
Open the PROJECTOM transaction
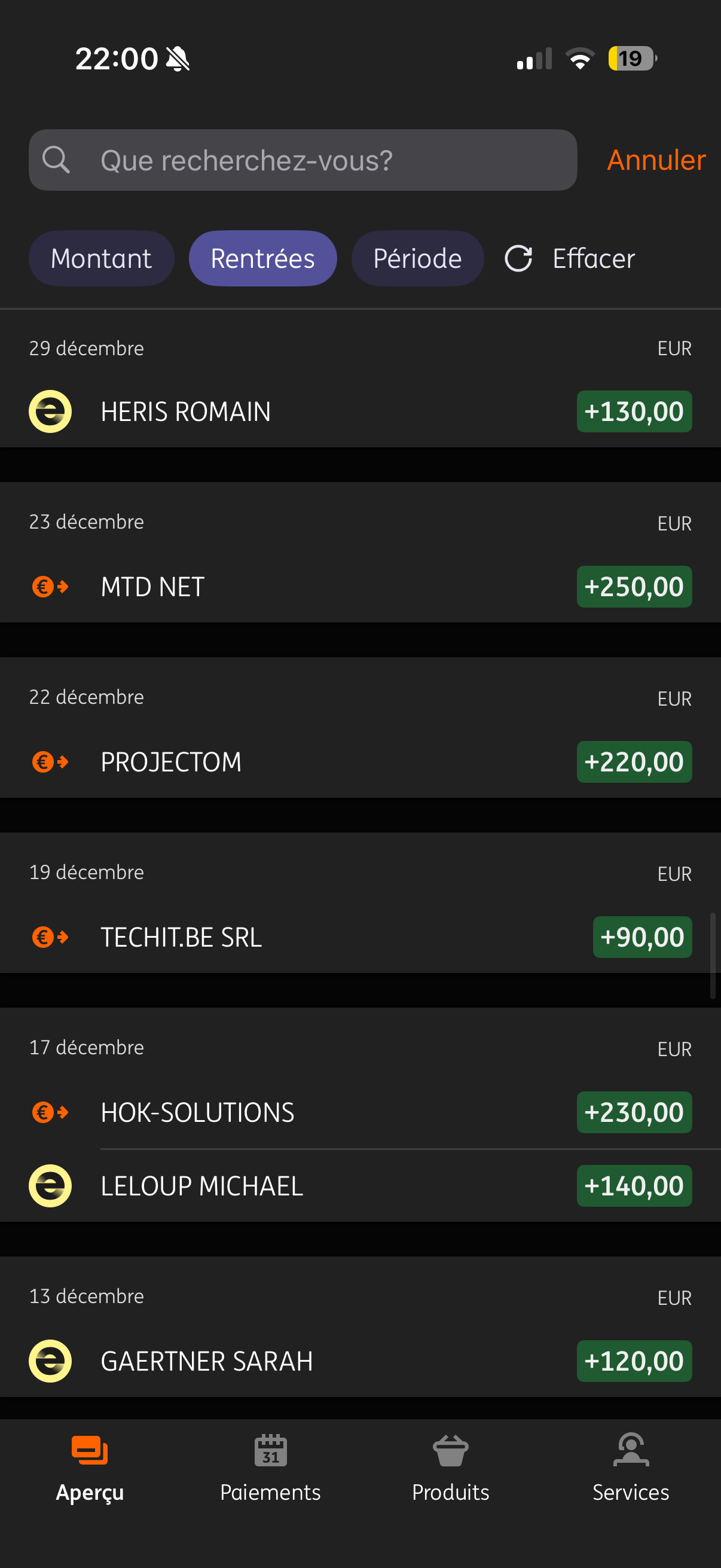coord(360,762)
